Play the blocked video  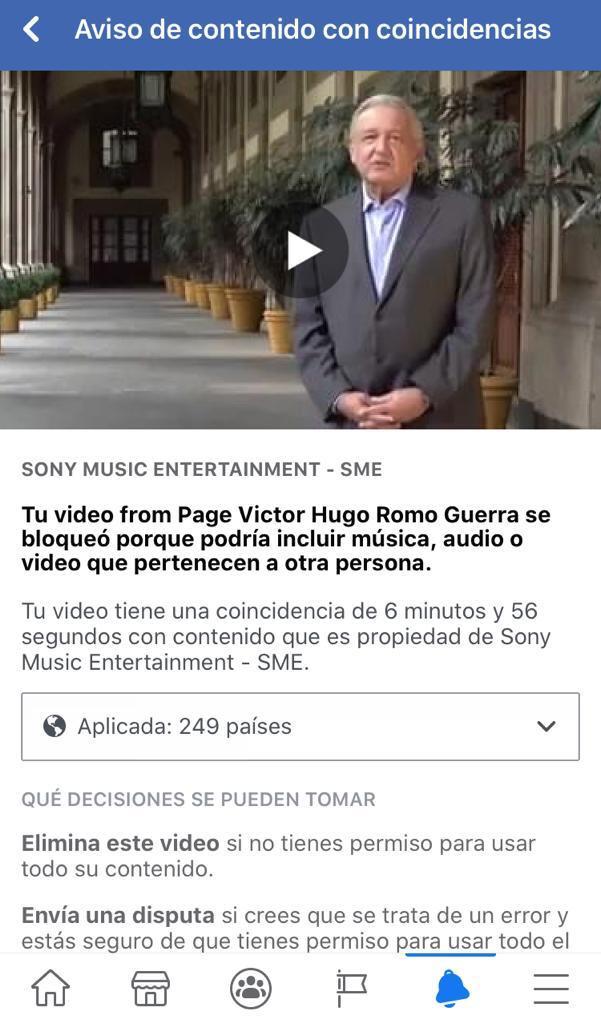pos(304,251)
